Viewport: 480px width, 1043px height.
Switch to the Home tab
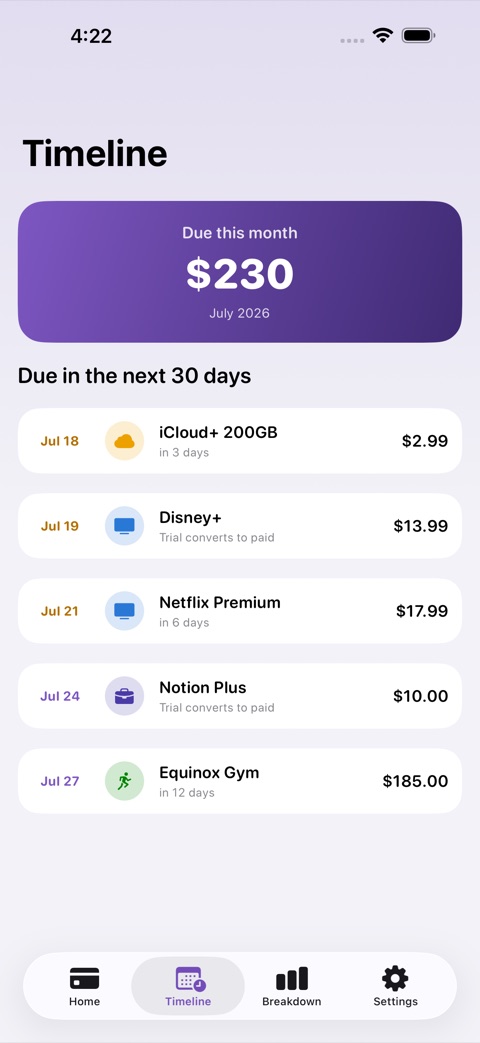(84, 986)
